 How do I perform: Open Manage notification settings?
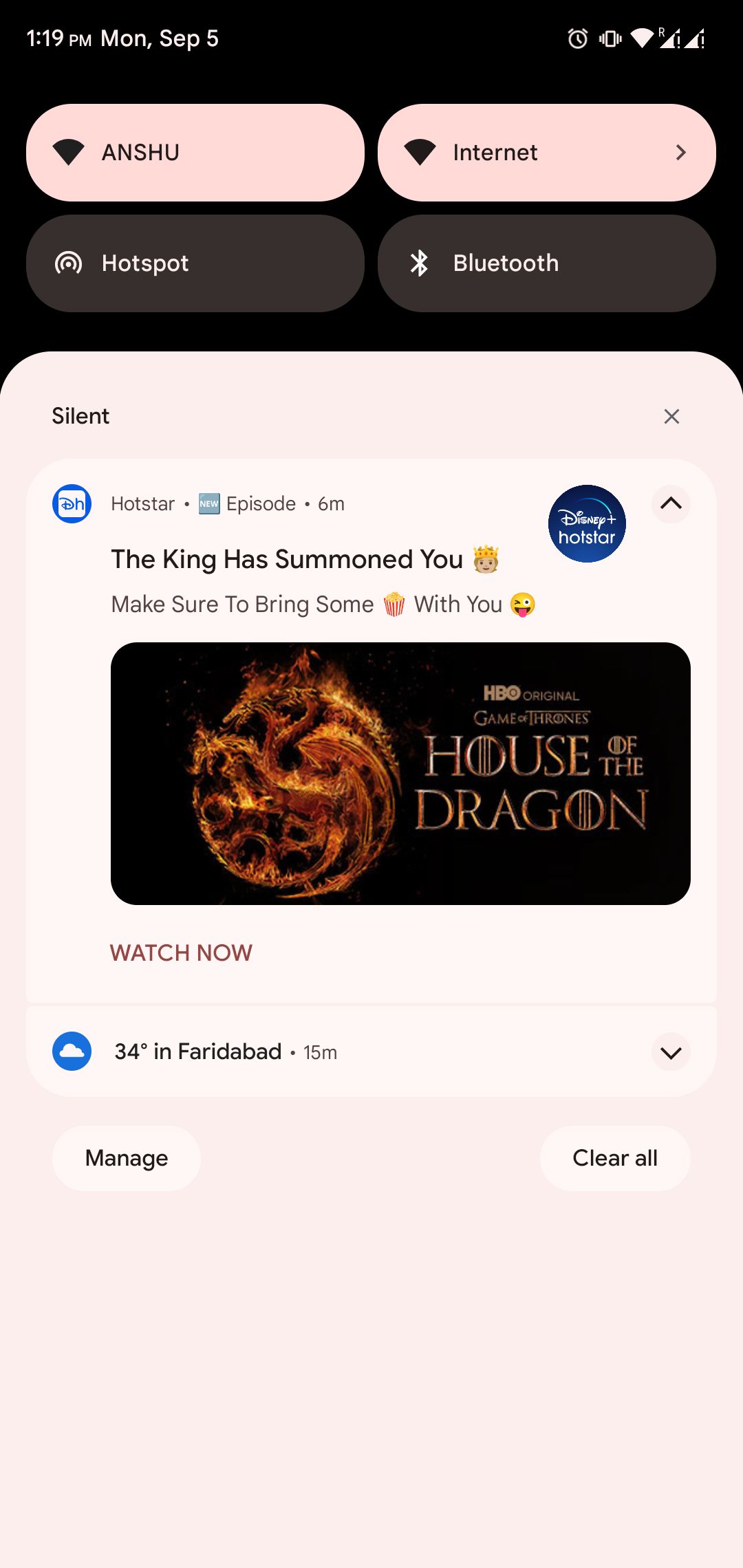(x=127, y=1158)
